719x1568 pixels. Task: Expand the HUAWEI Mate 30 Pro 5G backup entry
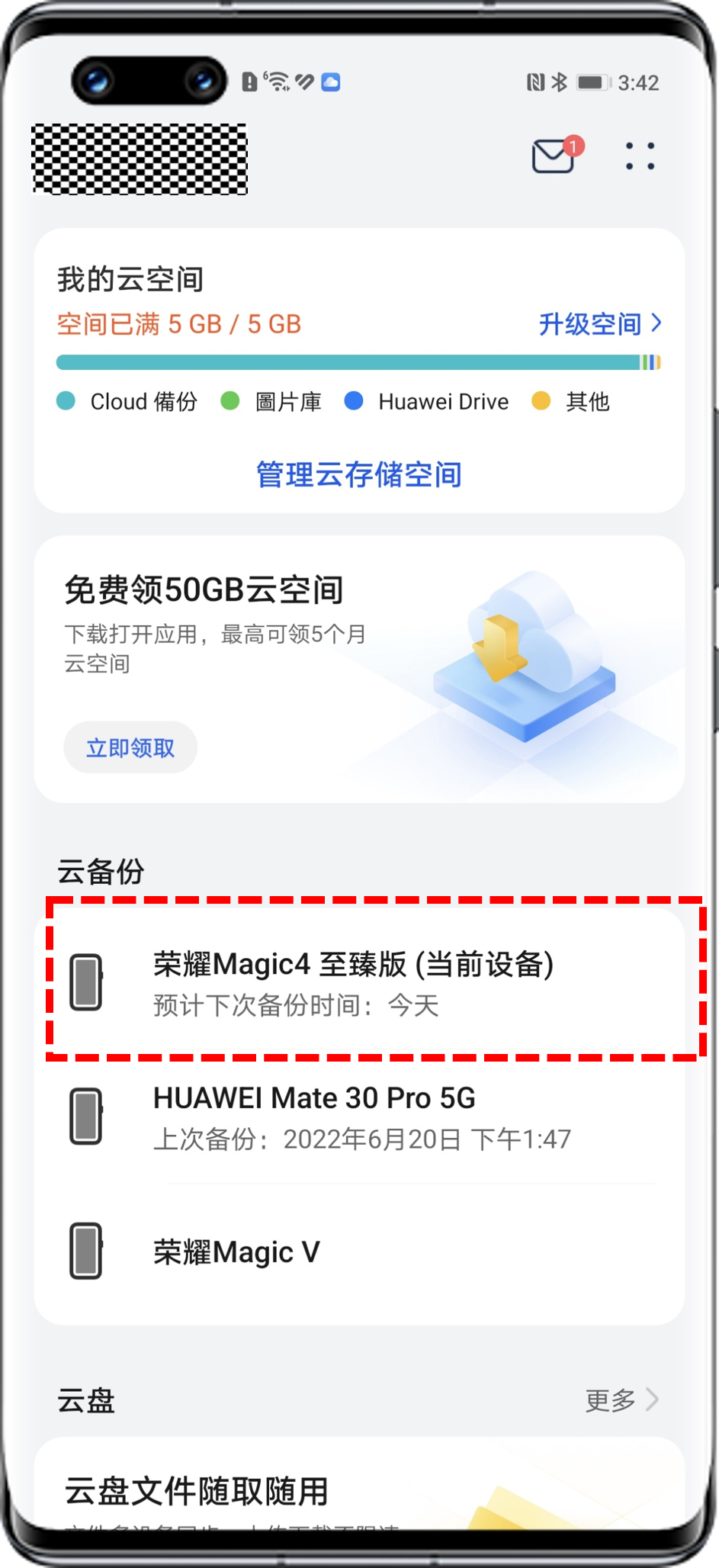pos(358,1117)
